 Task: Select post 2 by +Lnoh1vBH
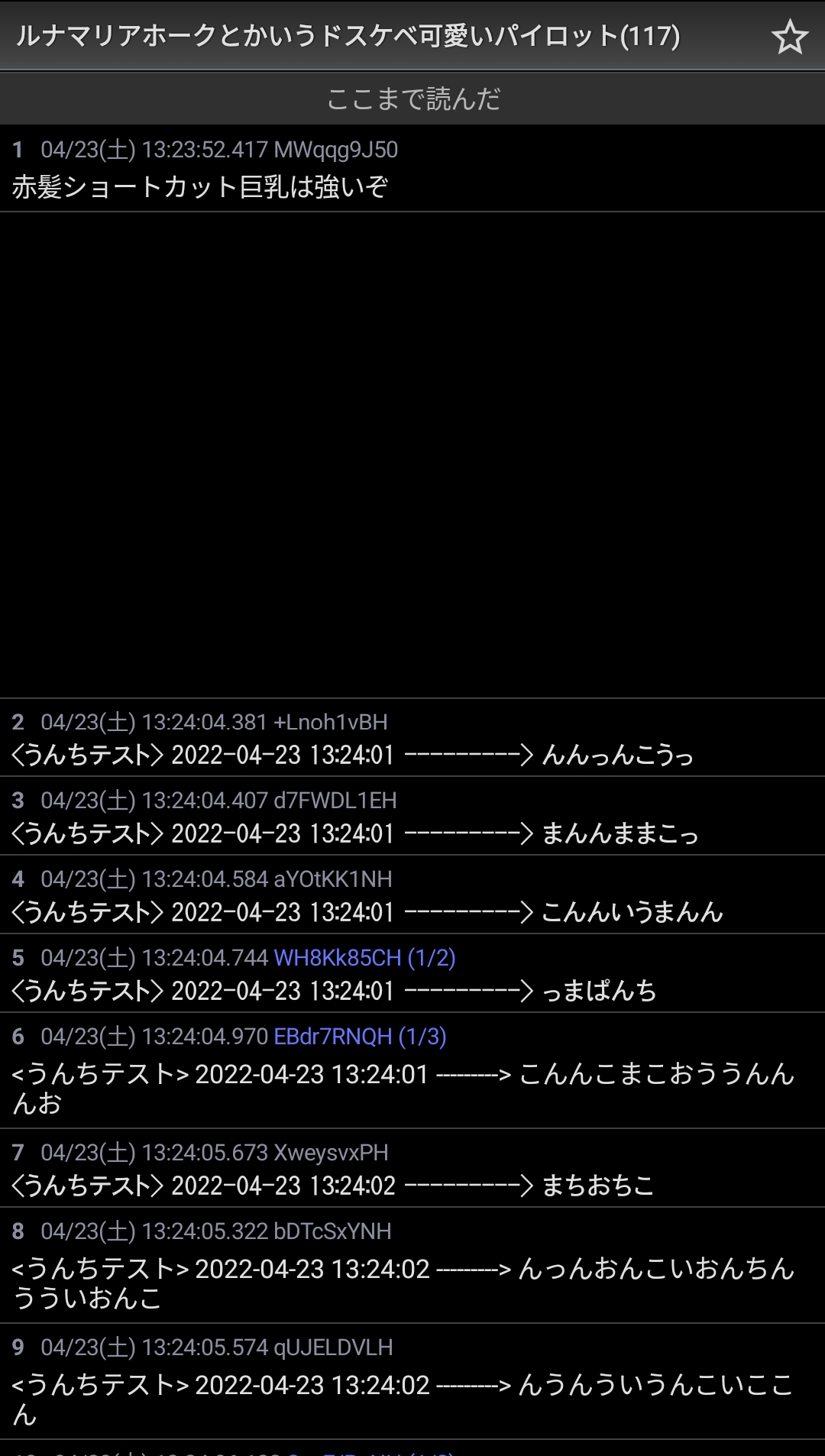click(412, 738)
